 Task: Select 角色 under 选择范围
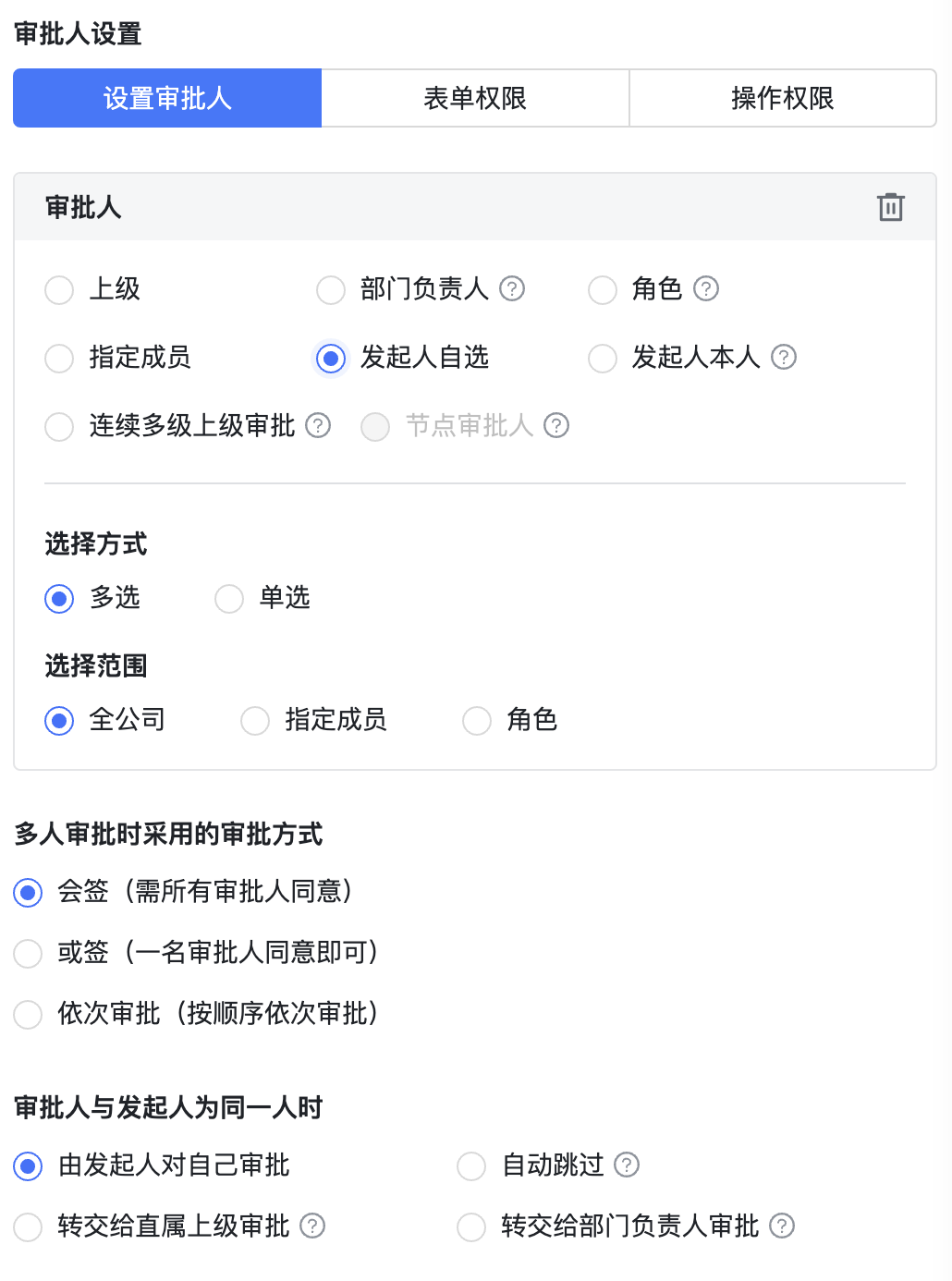(477, 720)
